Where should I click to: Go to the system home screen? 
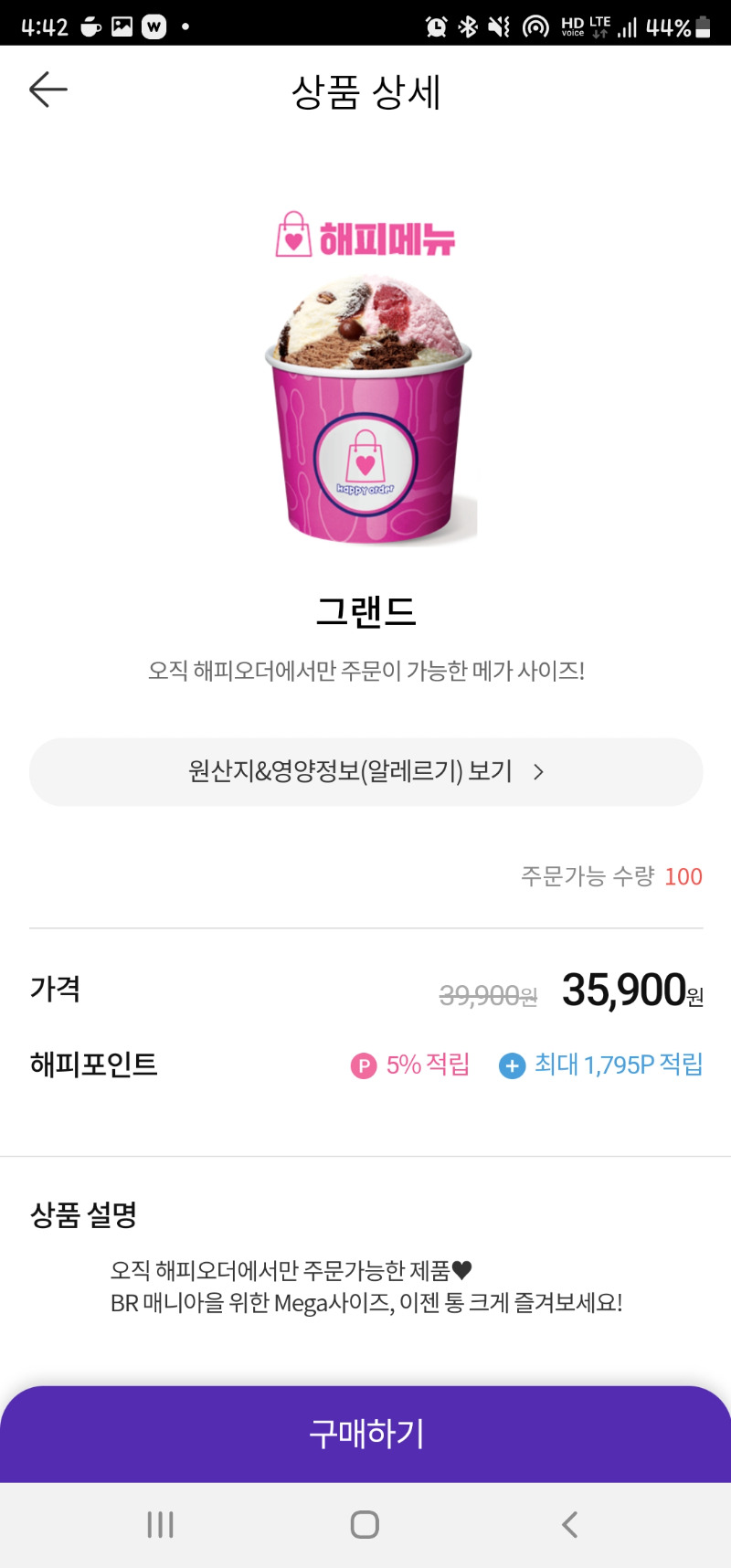365,1524
